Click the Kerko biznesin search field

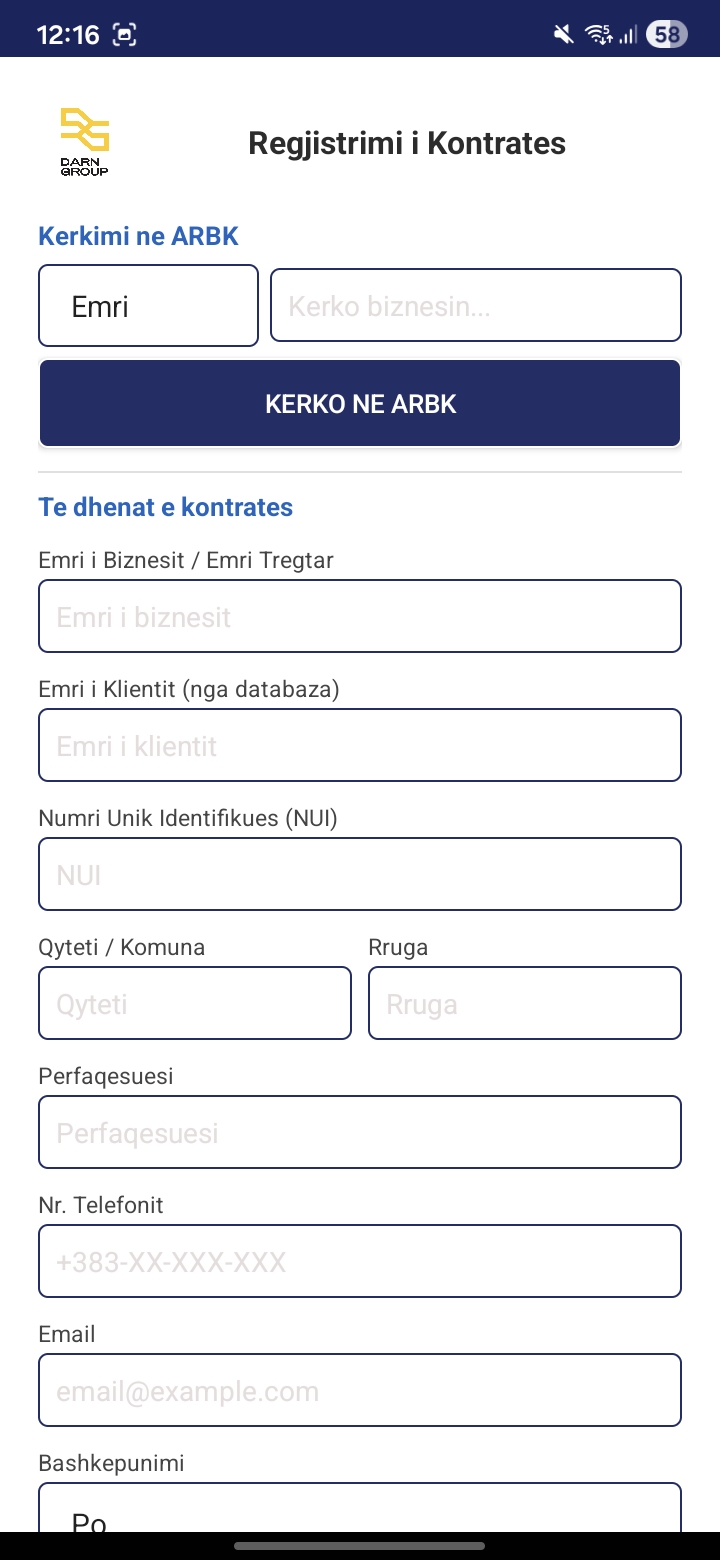[x=476, y=305]
